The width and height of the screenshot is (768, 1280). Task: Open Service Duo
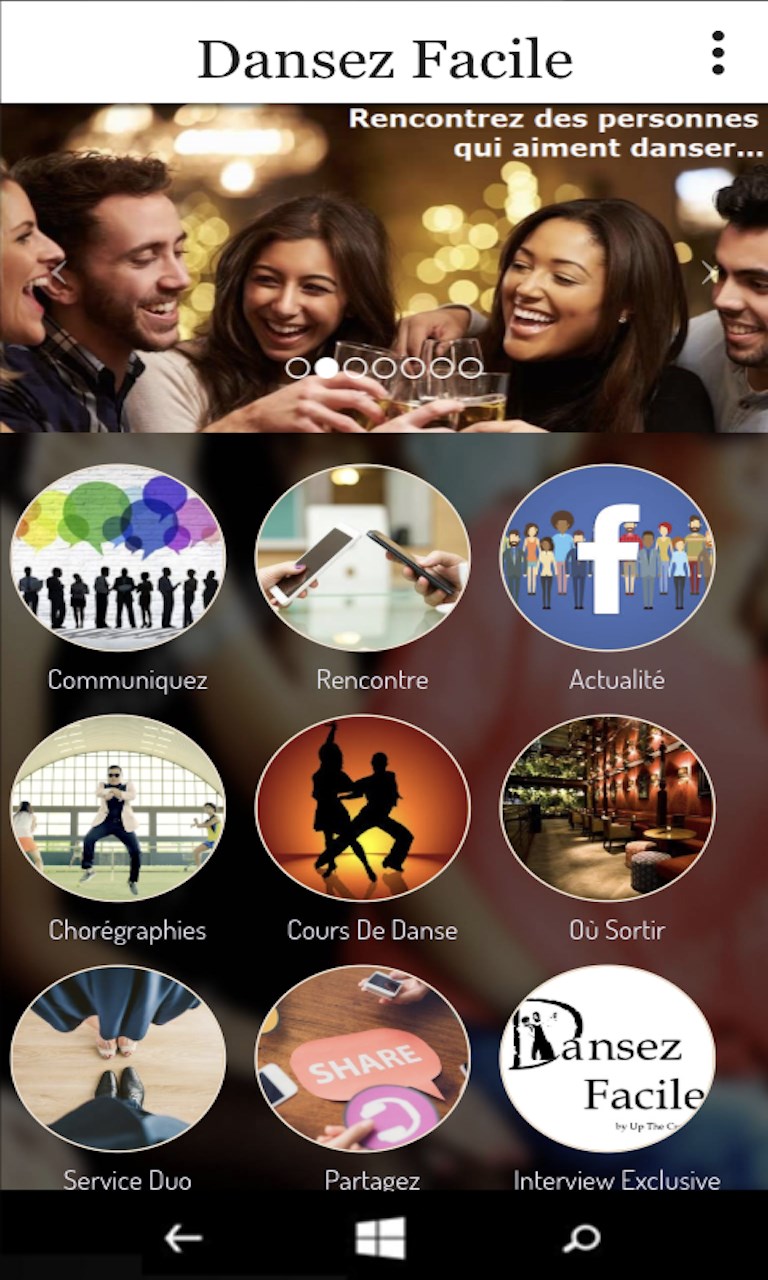pos(118,1058)
